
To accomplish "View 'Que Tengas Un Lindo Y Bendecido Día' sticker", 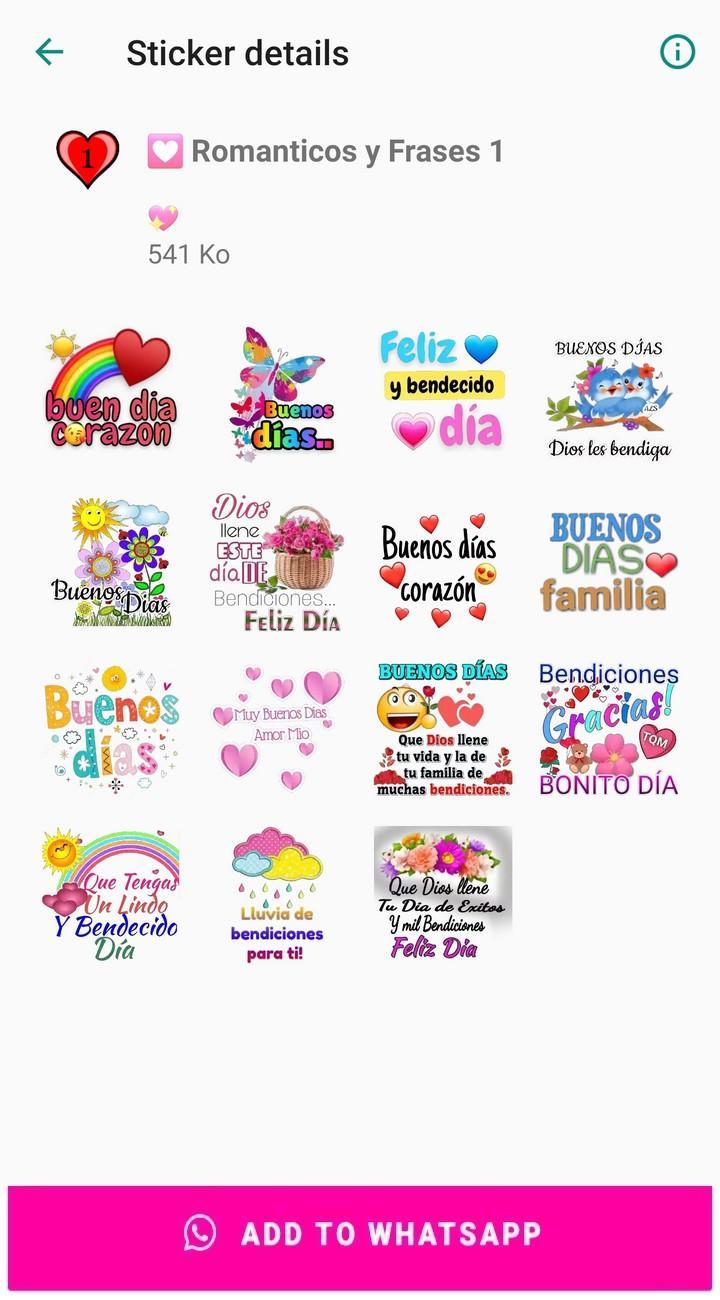I will click(x=112, y=895).
